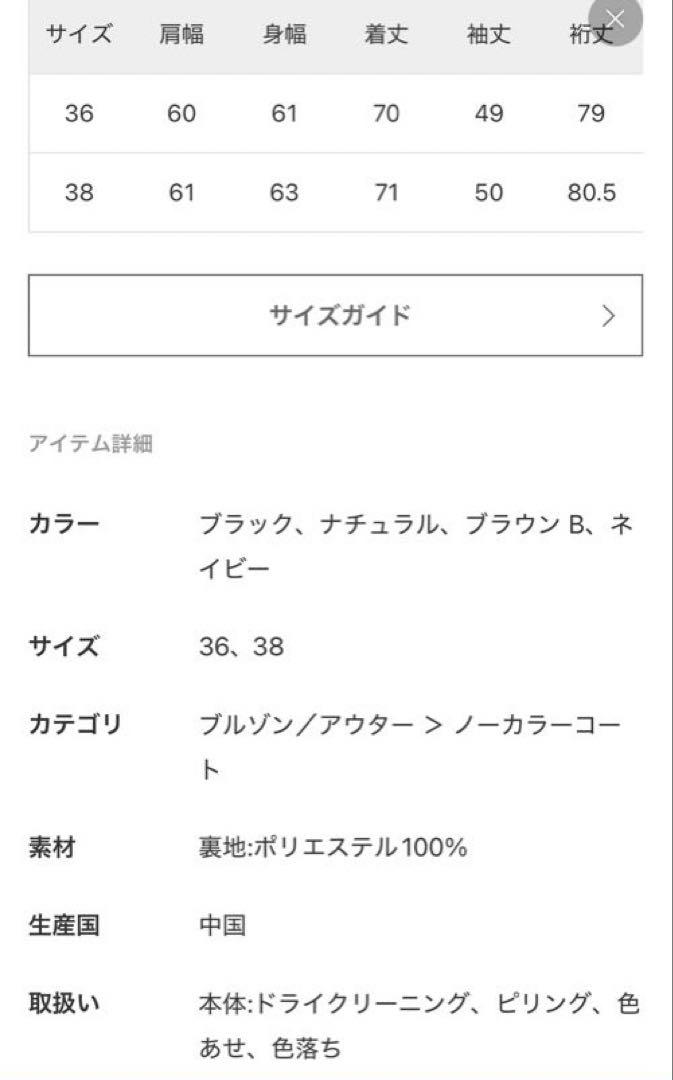This screenshot has width=673, height=1080.
Task: Close the item details panel
Action: [x=615, y=19]
